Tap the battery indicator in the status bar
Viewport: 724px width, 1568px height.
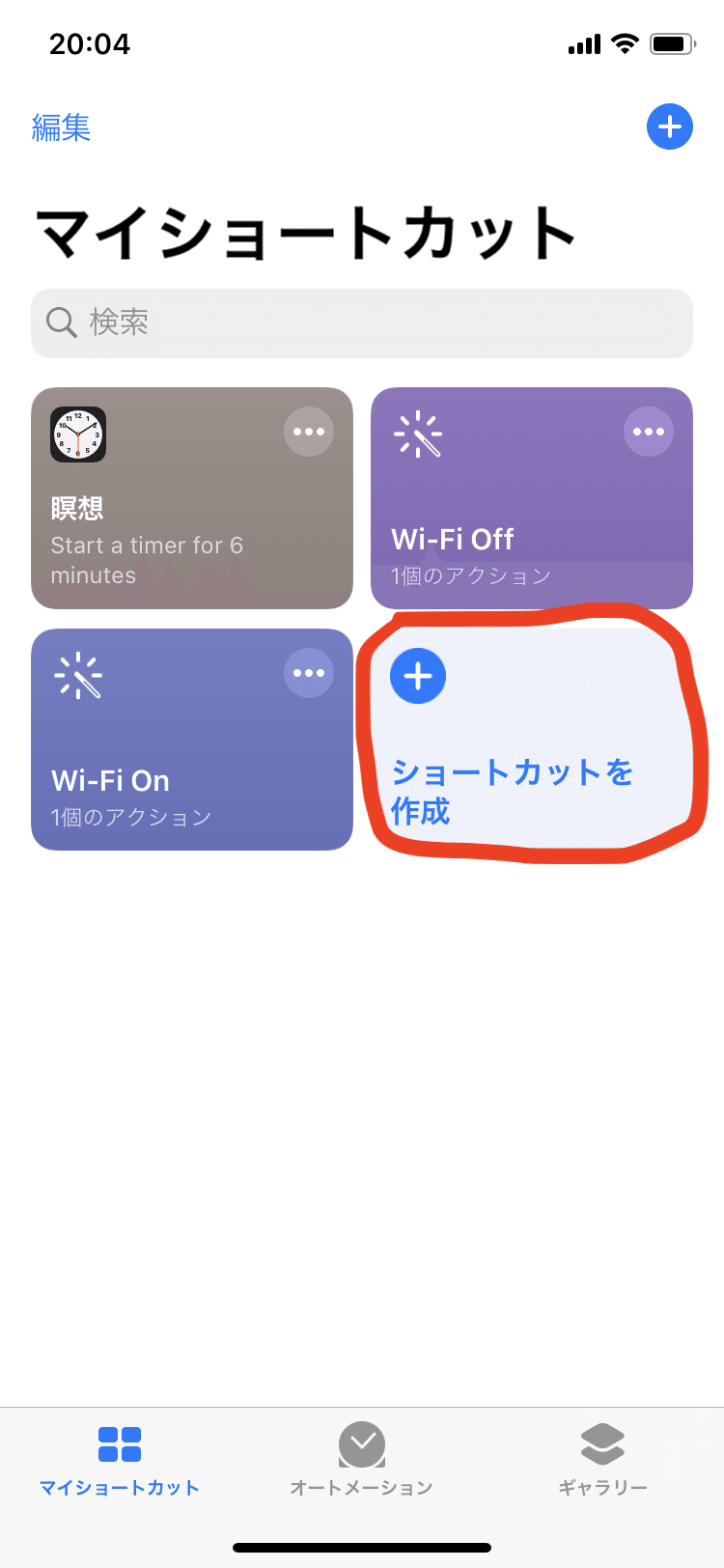pos(673,42)
